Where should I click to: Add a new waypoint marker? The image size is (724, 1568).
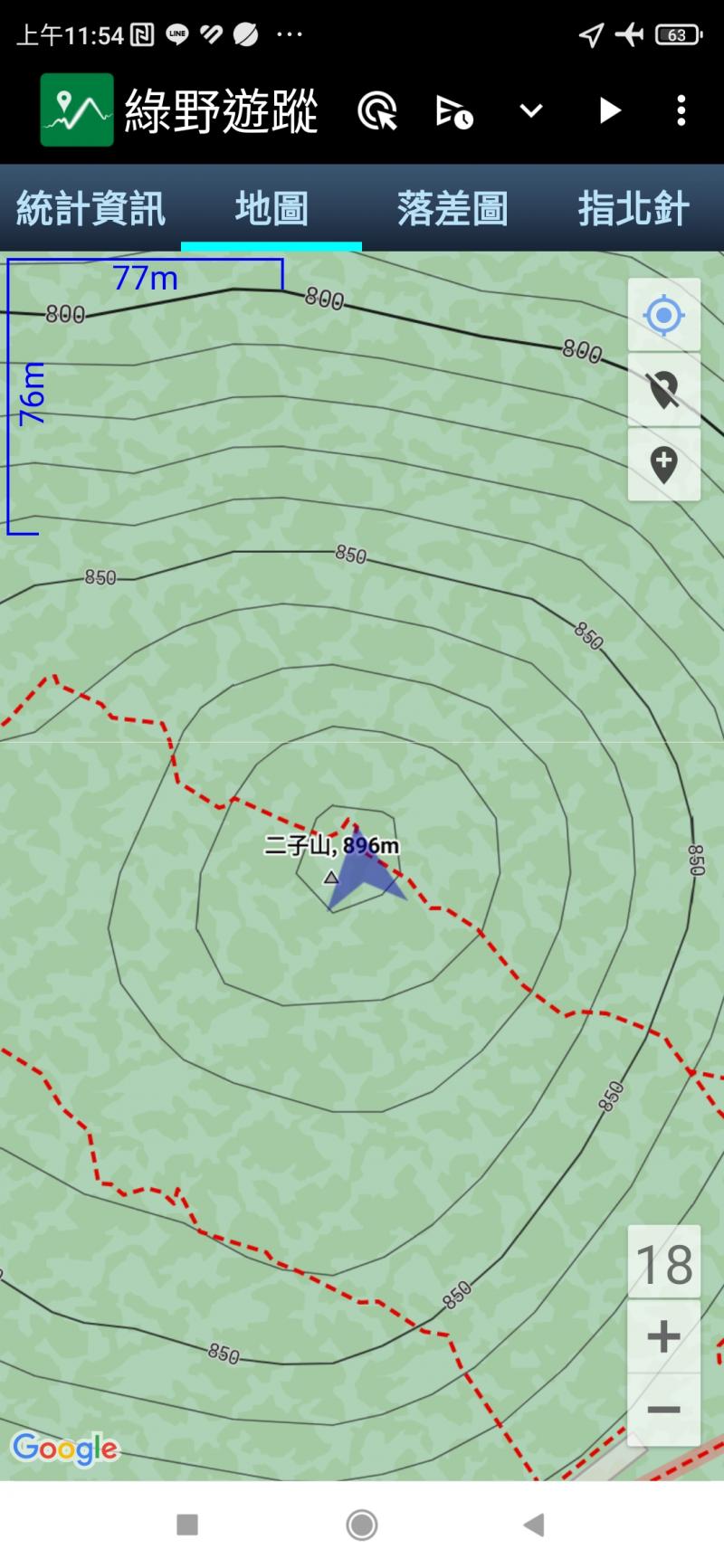[x=664, y=464]
